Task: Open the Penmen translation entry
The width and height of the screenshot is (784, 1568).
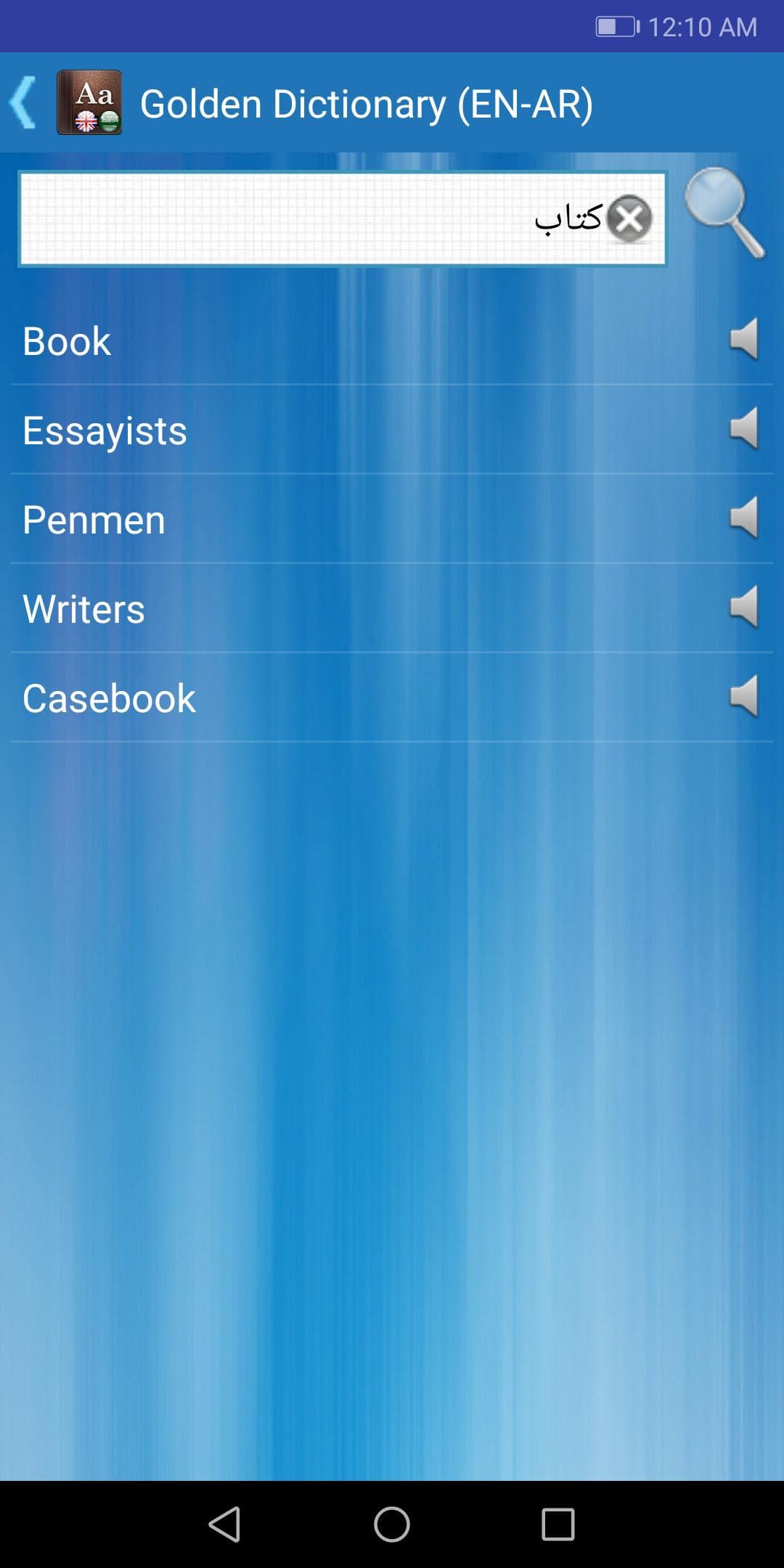Action: click(x=290, y=520)
